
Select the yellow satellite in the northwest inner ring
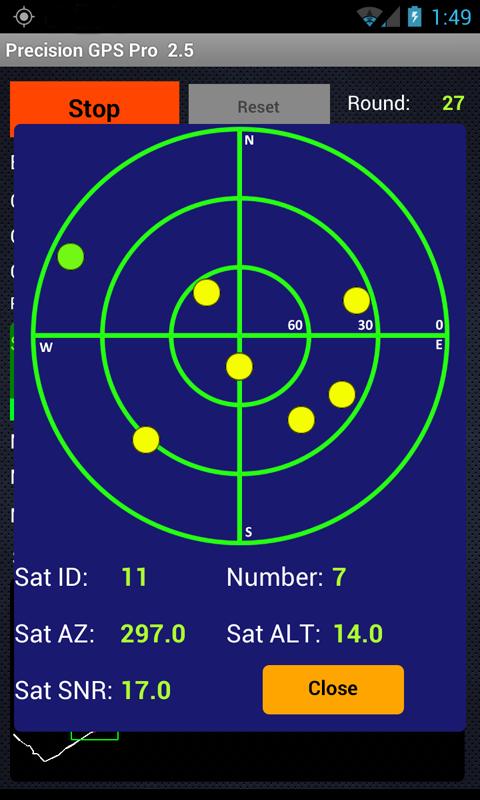coord(207,293)
